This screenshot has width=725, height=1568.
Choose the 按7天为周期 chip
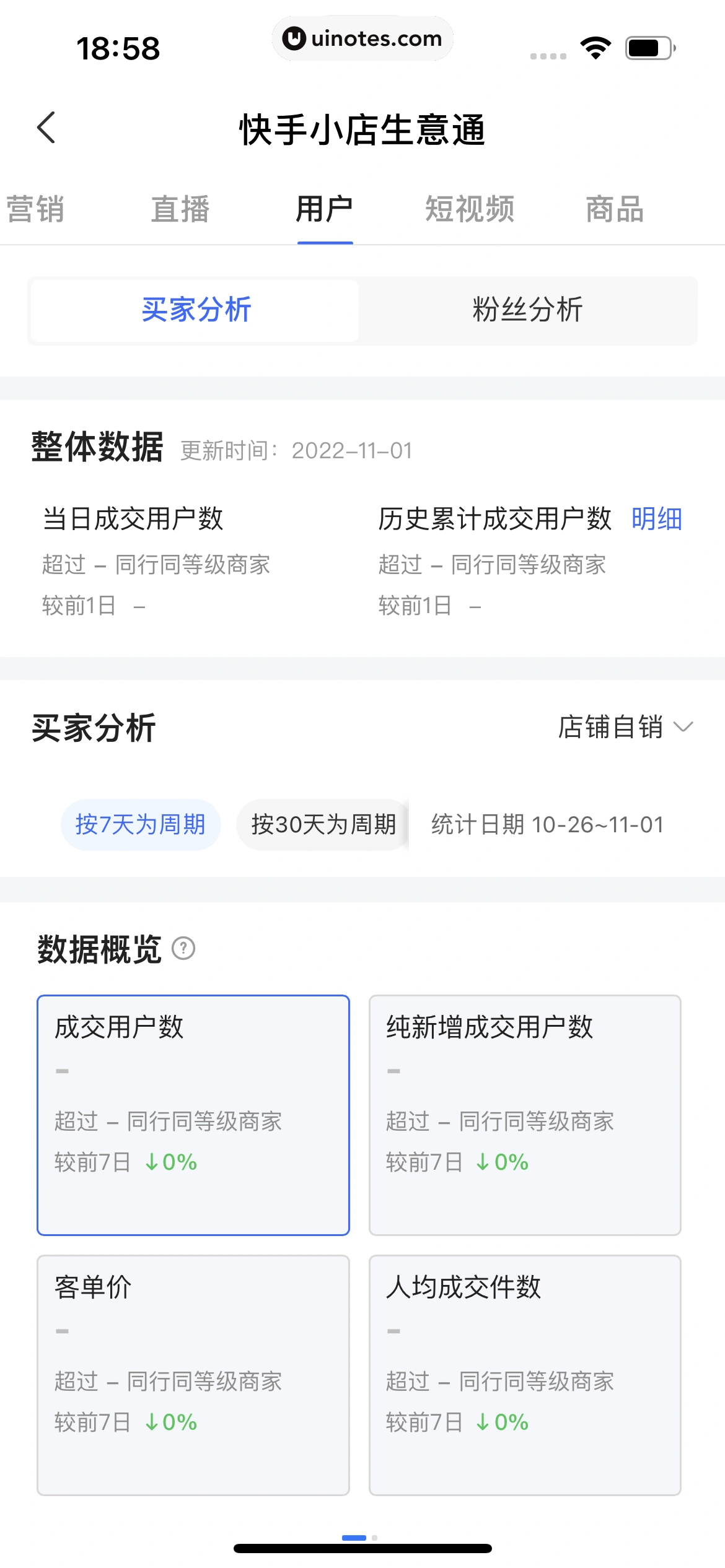click(141, 825)
